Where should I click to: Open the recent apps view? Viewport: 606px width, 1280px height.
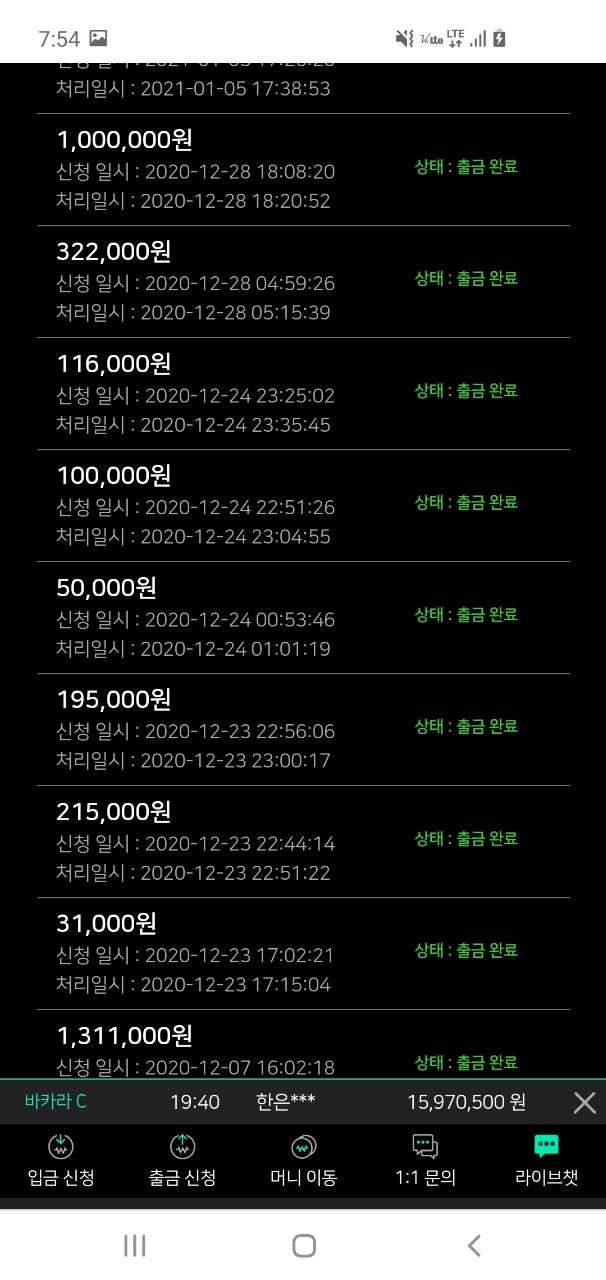(x=135, y=1245)
